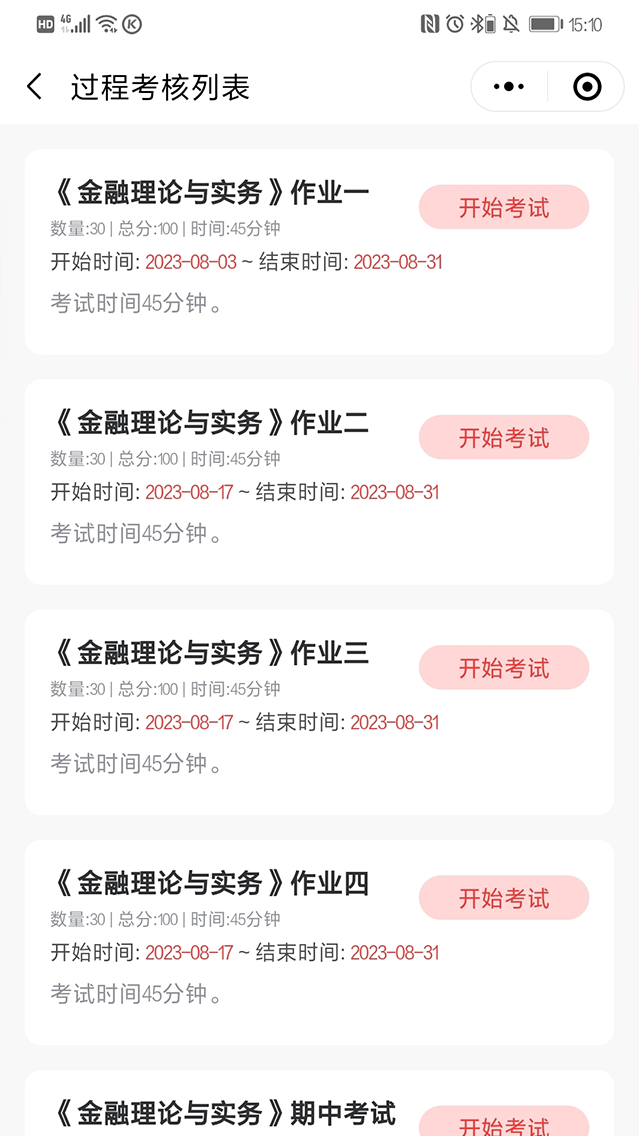This screenshot has width=639, height=1136.
Task: Start exam 开始考试 for 作业一
Action: tap(504, 207)
